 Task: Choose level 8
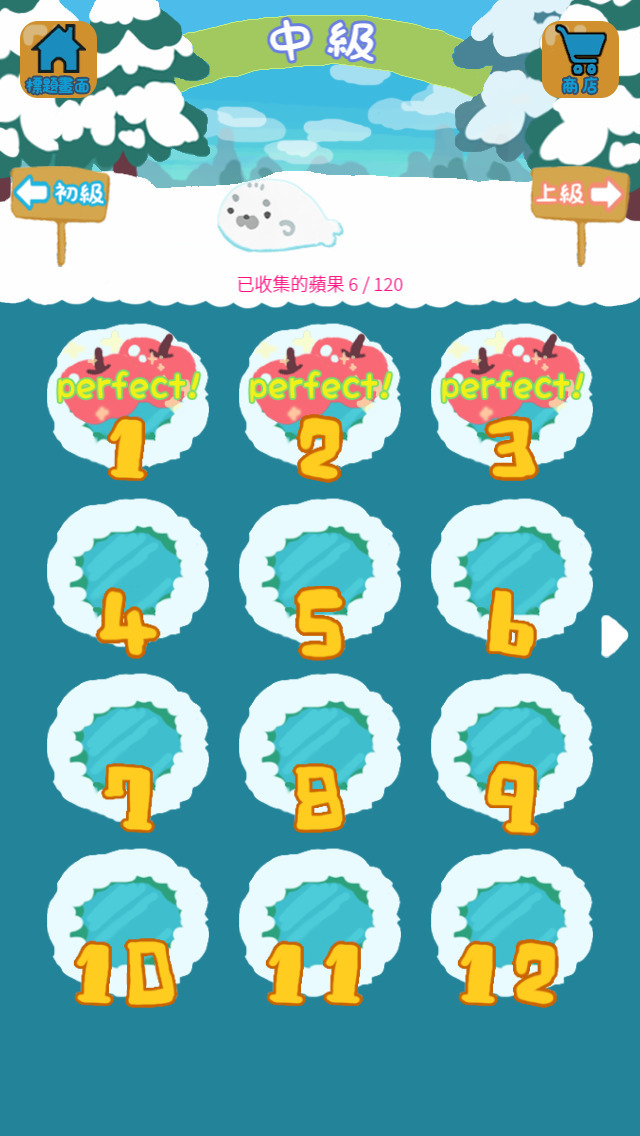tap(320, 752)
